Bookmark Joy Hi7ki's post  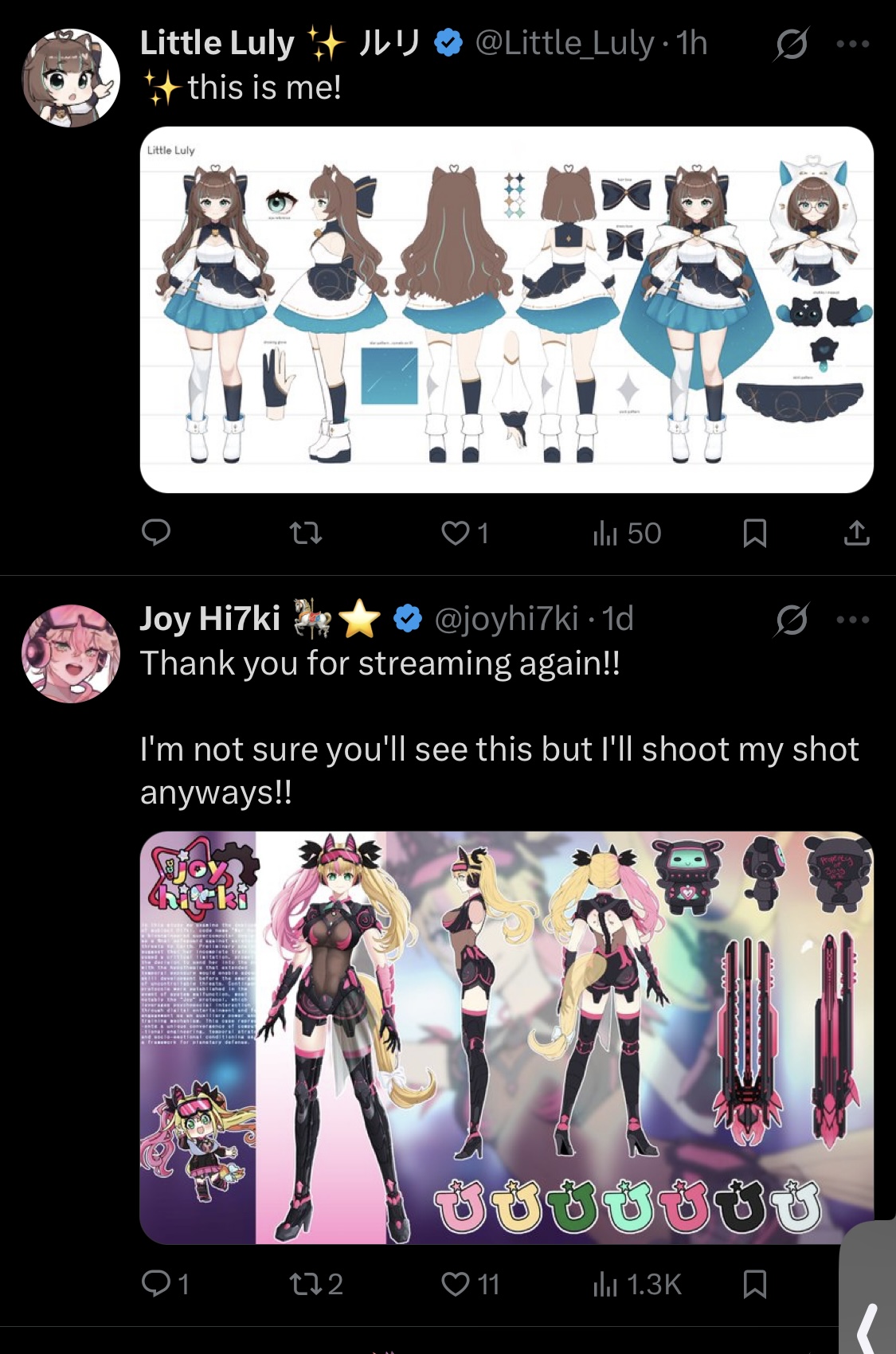(754, 1284)
